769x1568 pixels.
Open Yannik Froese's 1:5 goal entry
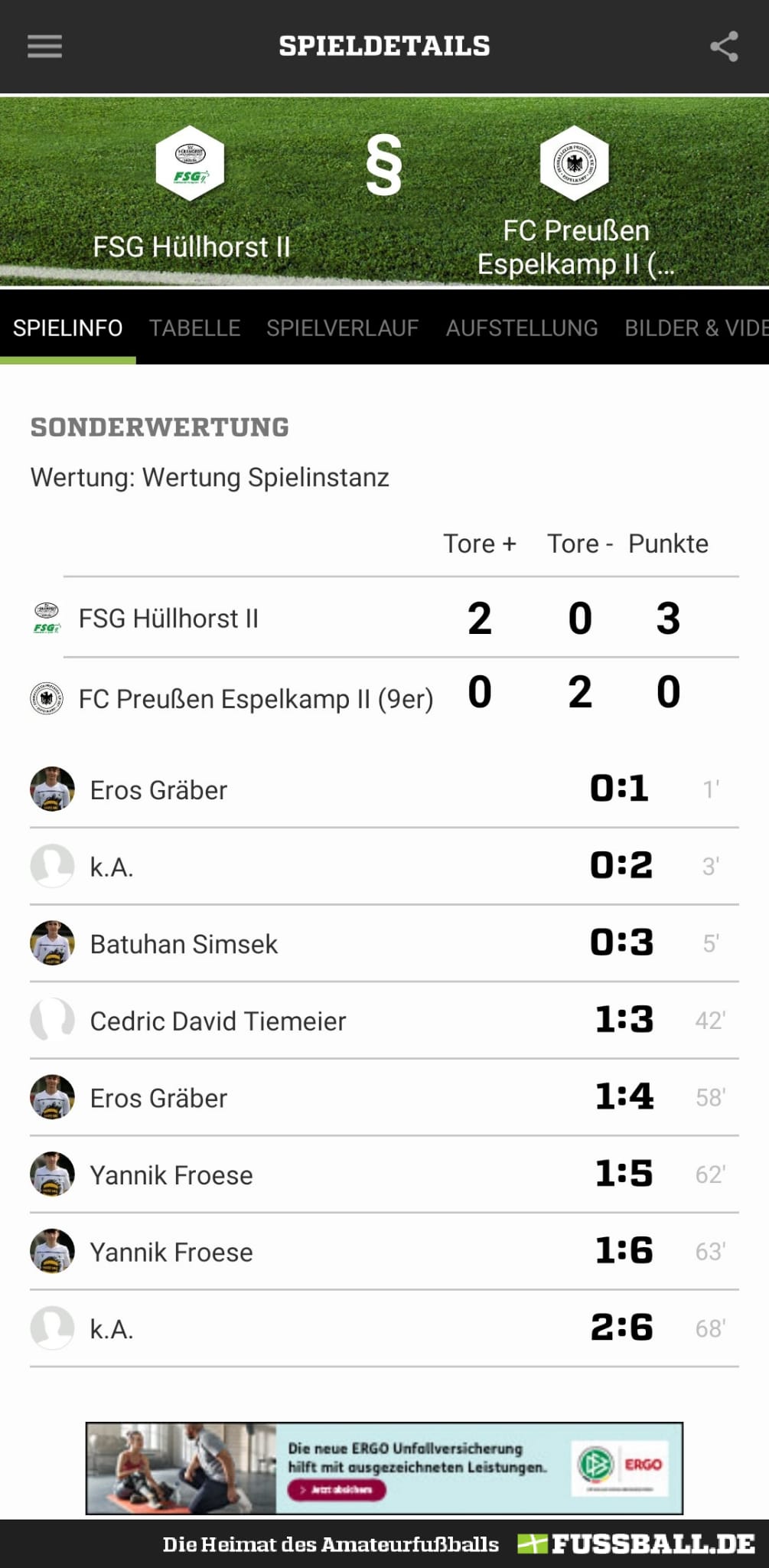[384, 1174]
